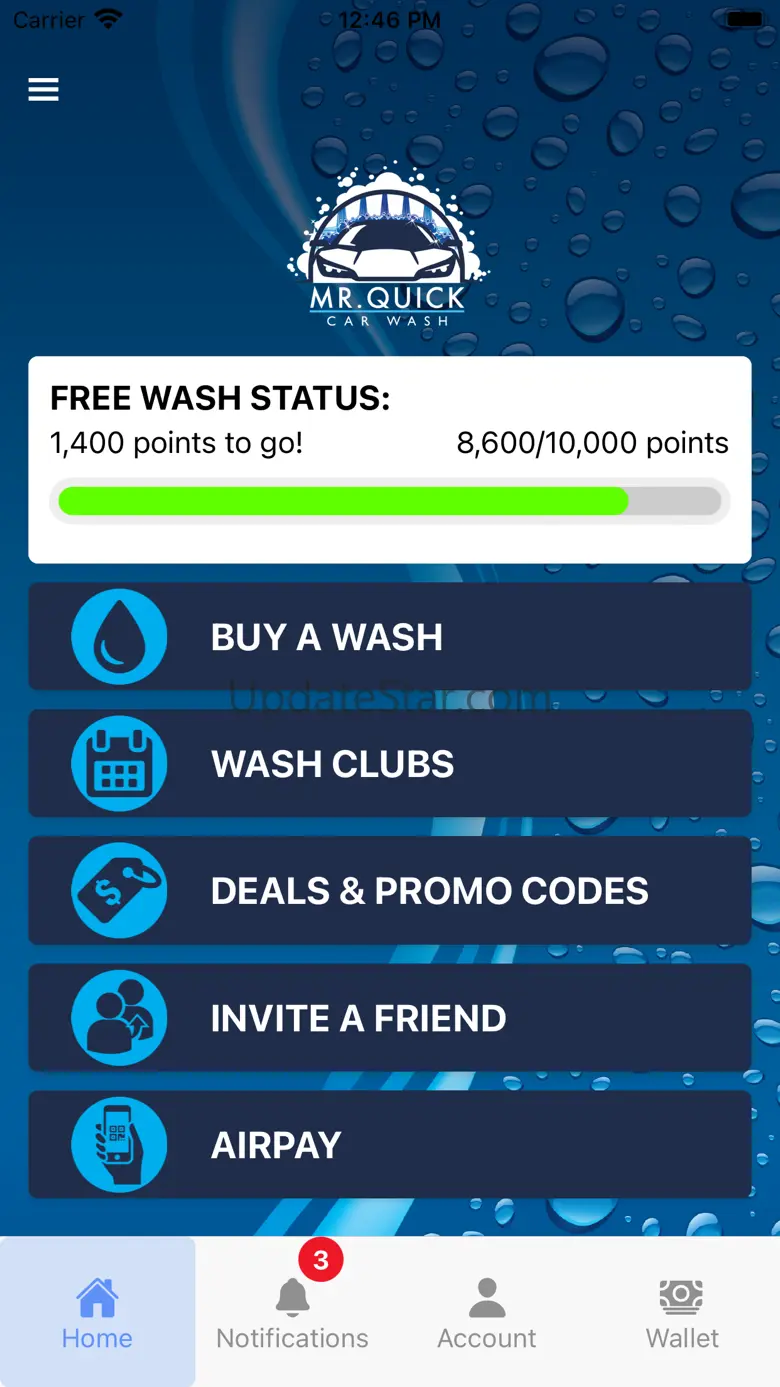Launch AirPay
This screenshot has height=1387, width=780.
389,1145
